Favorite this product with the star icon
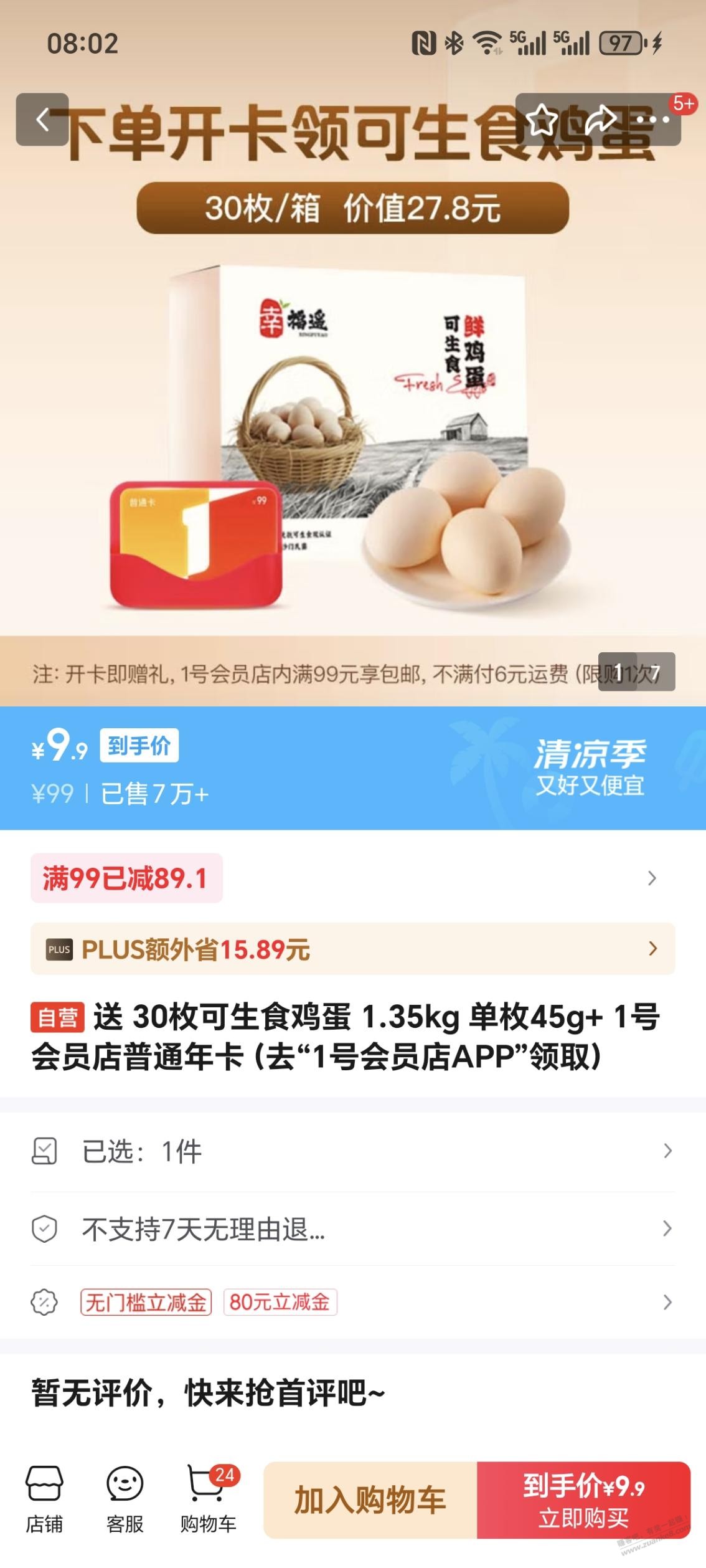This screenshot has width=706, height=1568. 542,120
